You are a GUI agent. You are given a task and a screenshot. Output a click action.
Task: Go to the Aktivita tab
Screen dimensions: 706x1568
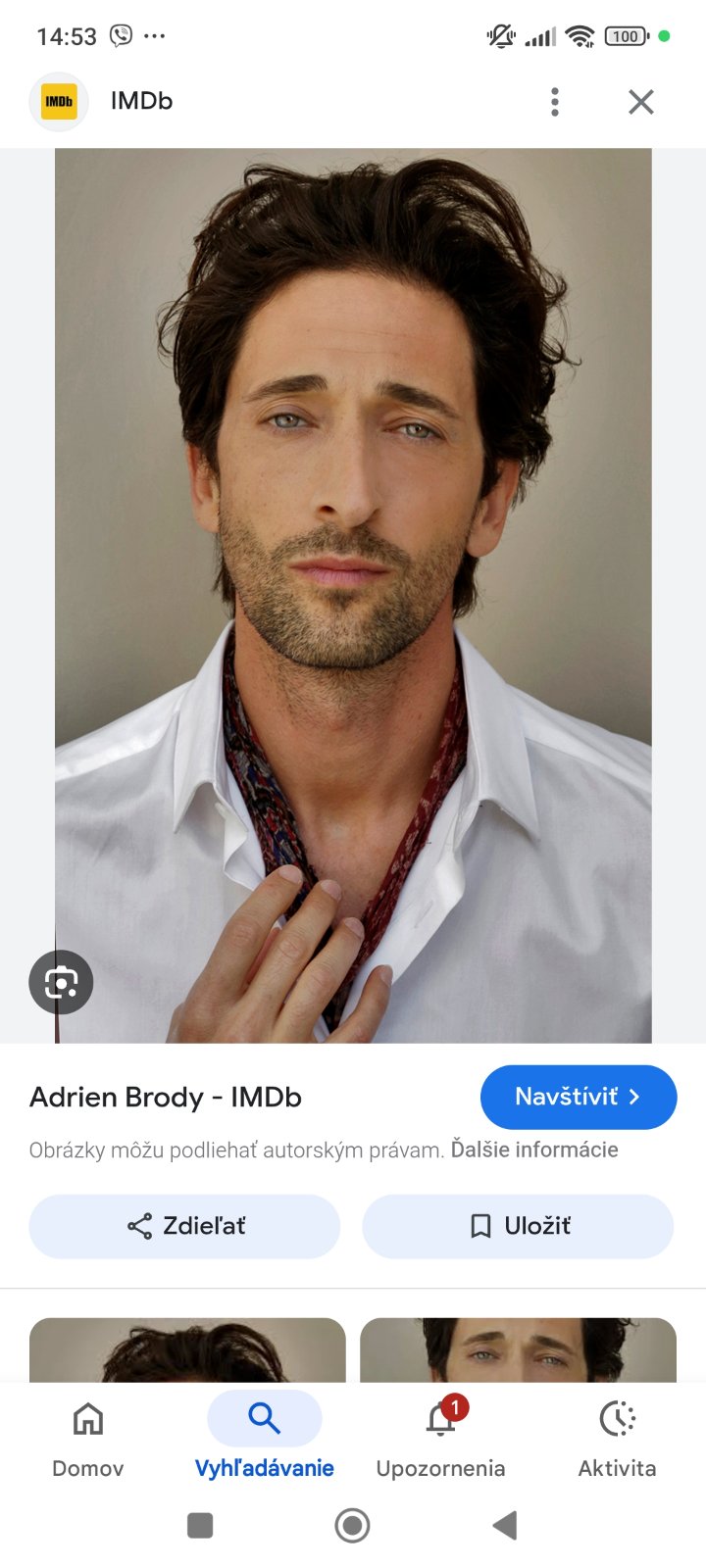617,1438
